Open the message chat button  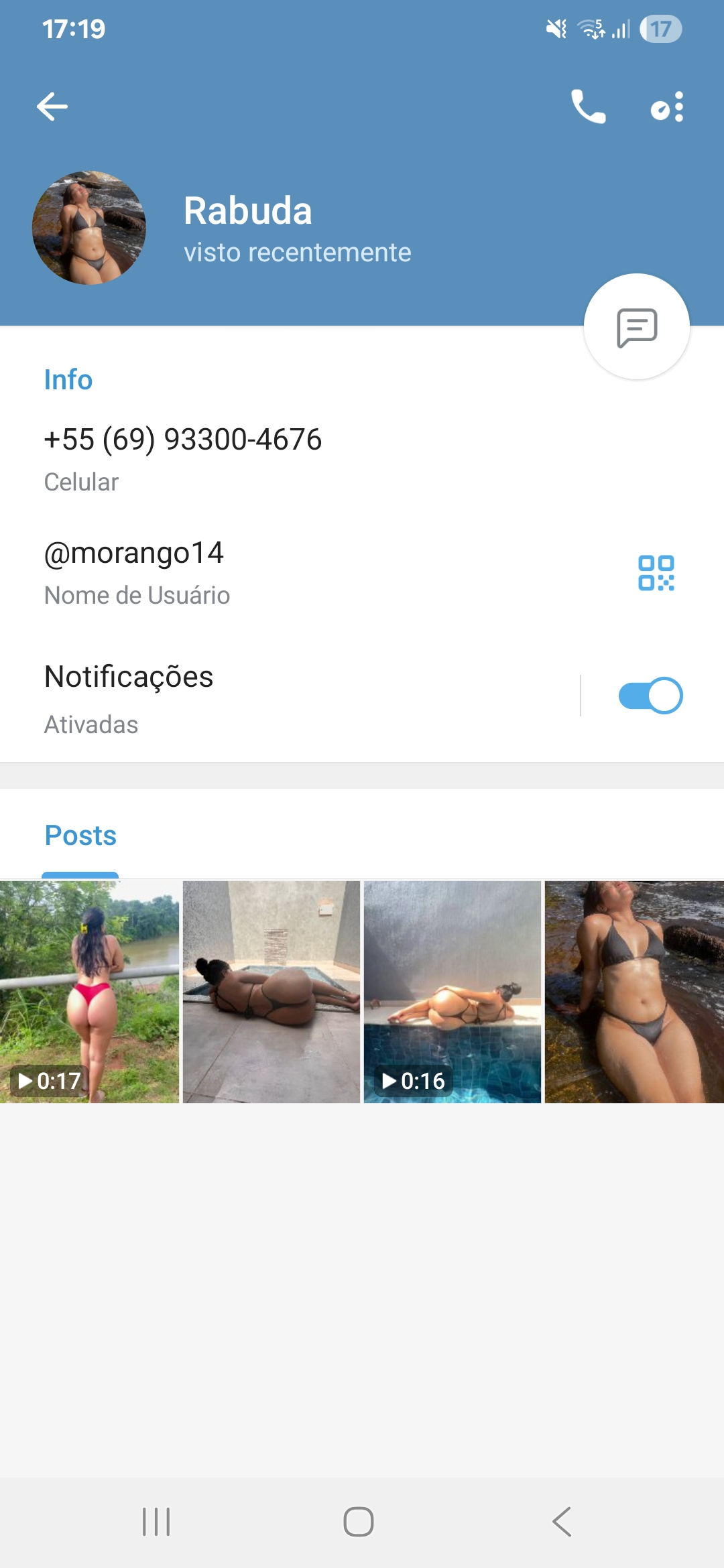point(636,327)
